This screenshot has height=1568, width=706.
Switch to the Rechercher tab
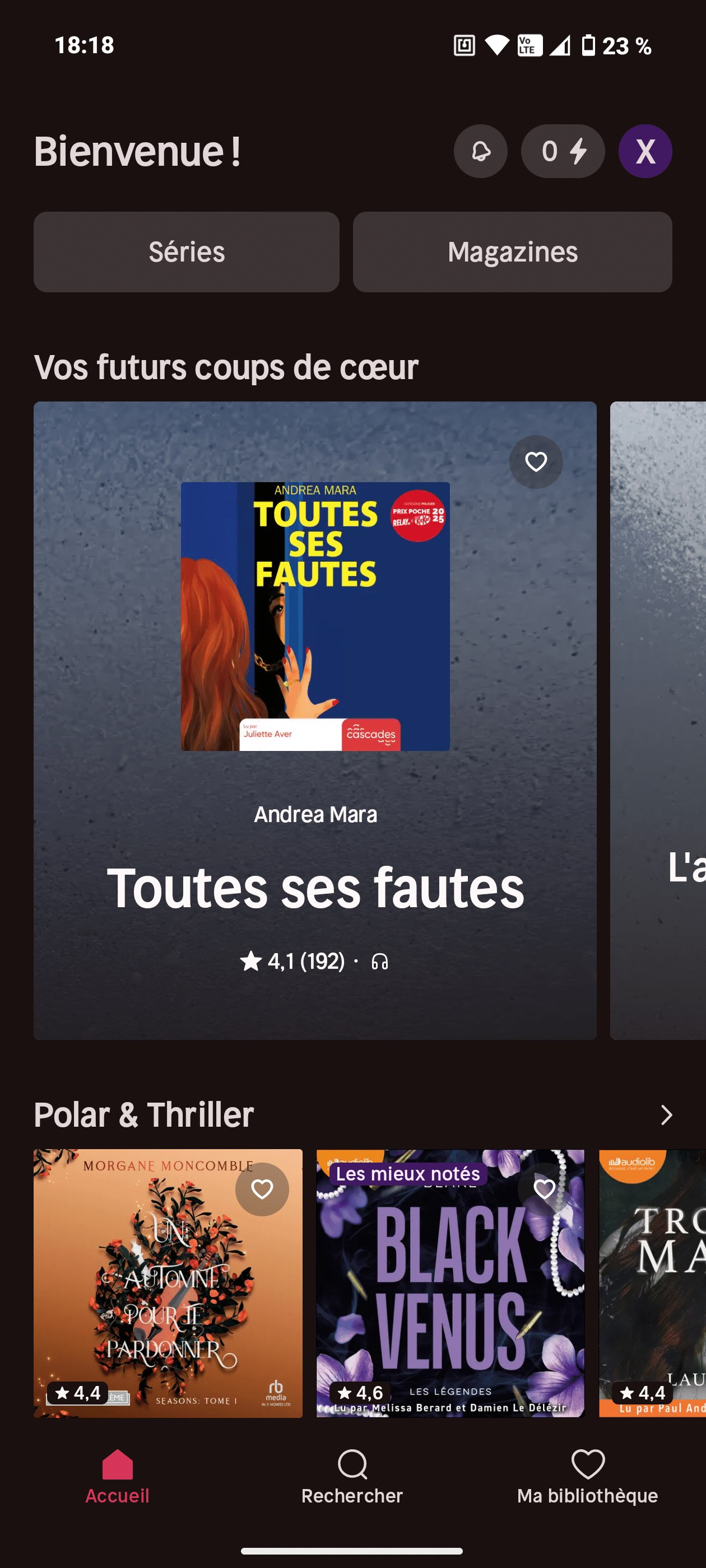pyautogui.click(x=352, y=1476)
